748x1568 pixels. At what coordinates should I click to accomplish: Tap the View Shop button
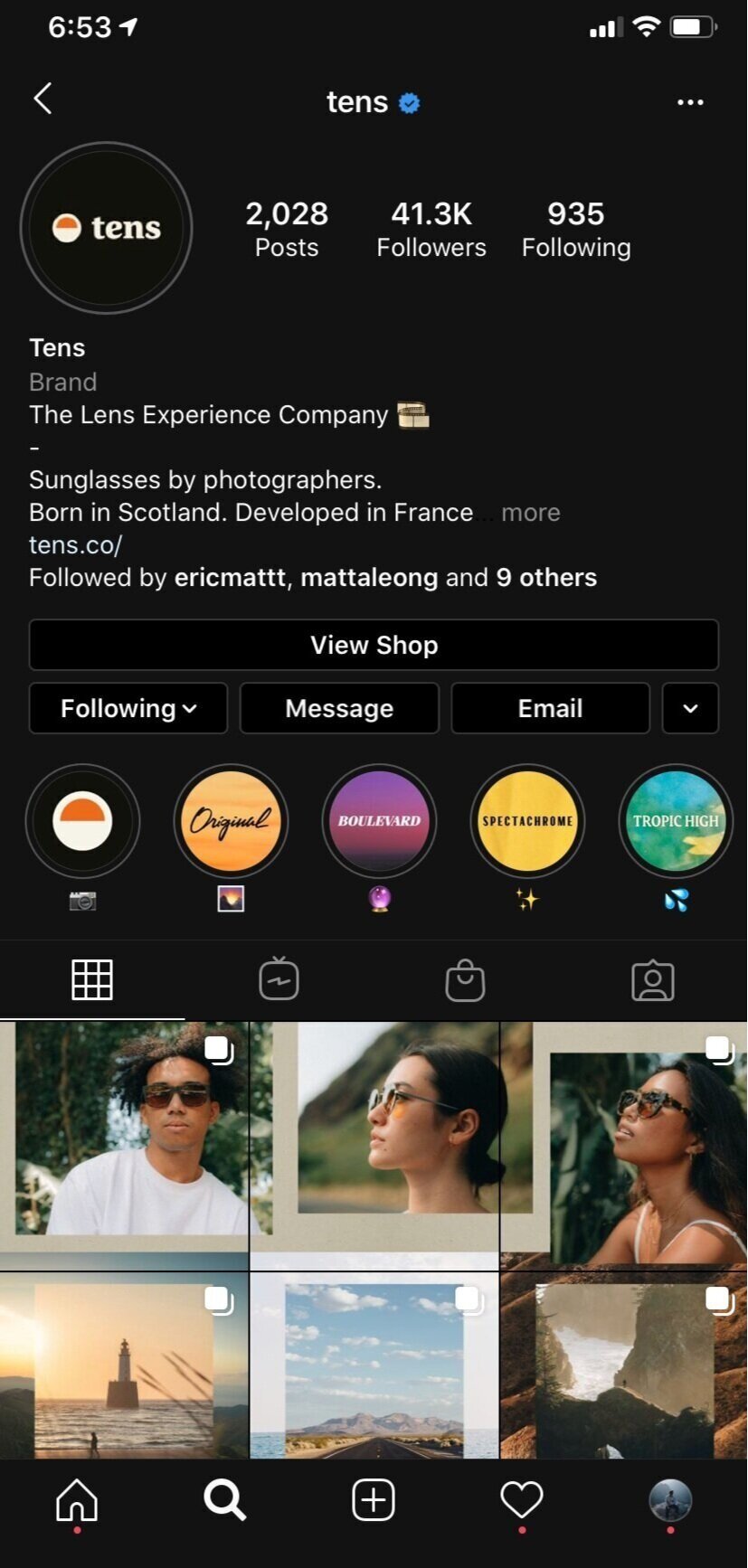[374, 645]
